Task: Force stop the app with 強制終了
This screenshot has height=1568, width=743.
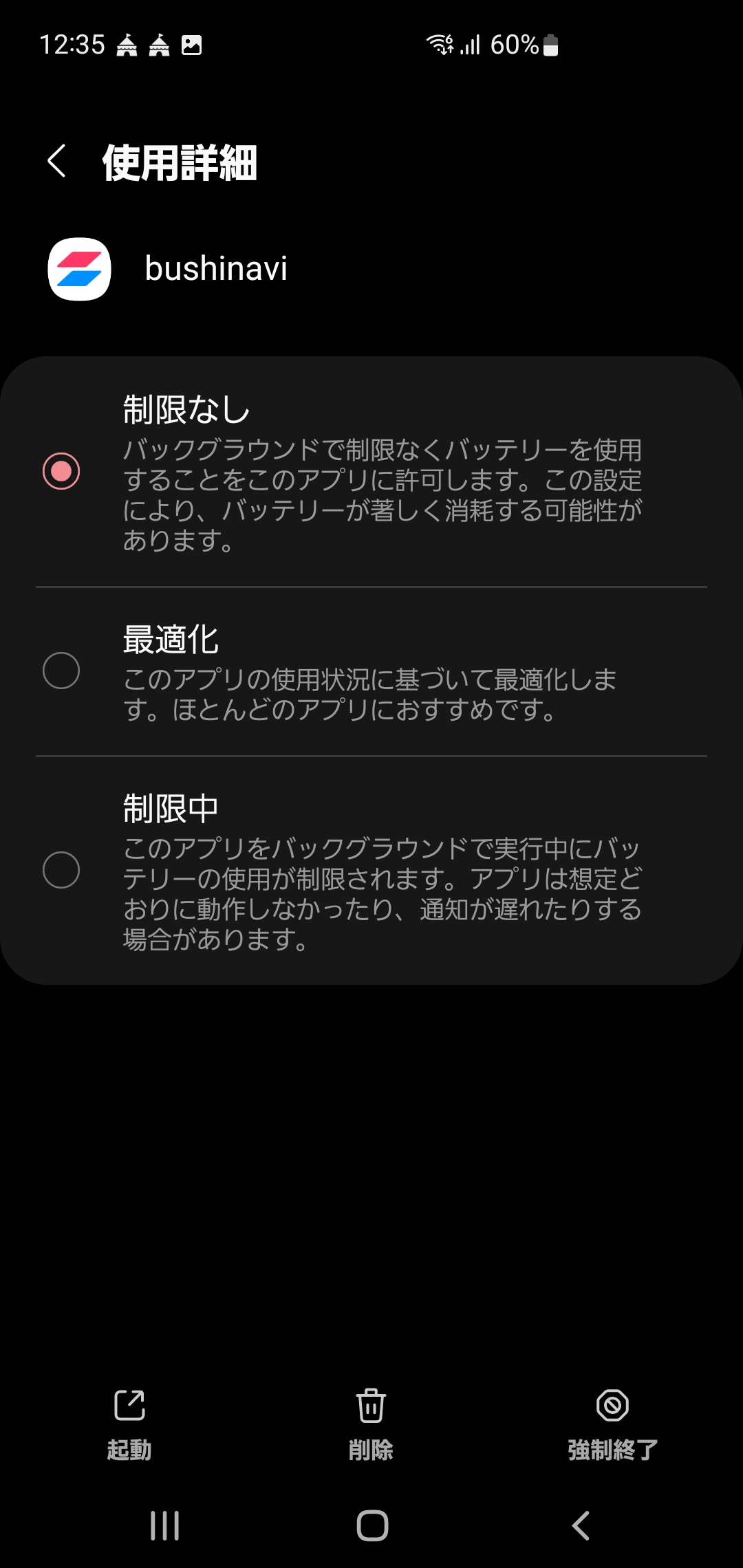Action: coord(612,1424)
